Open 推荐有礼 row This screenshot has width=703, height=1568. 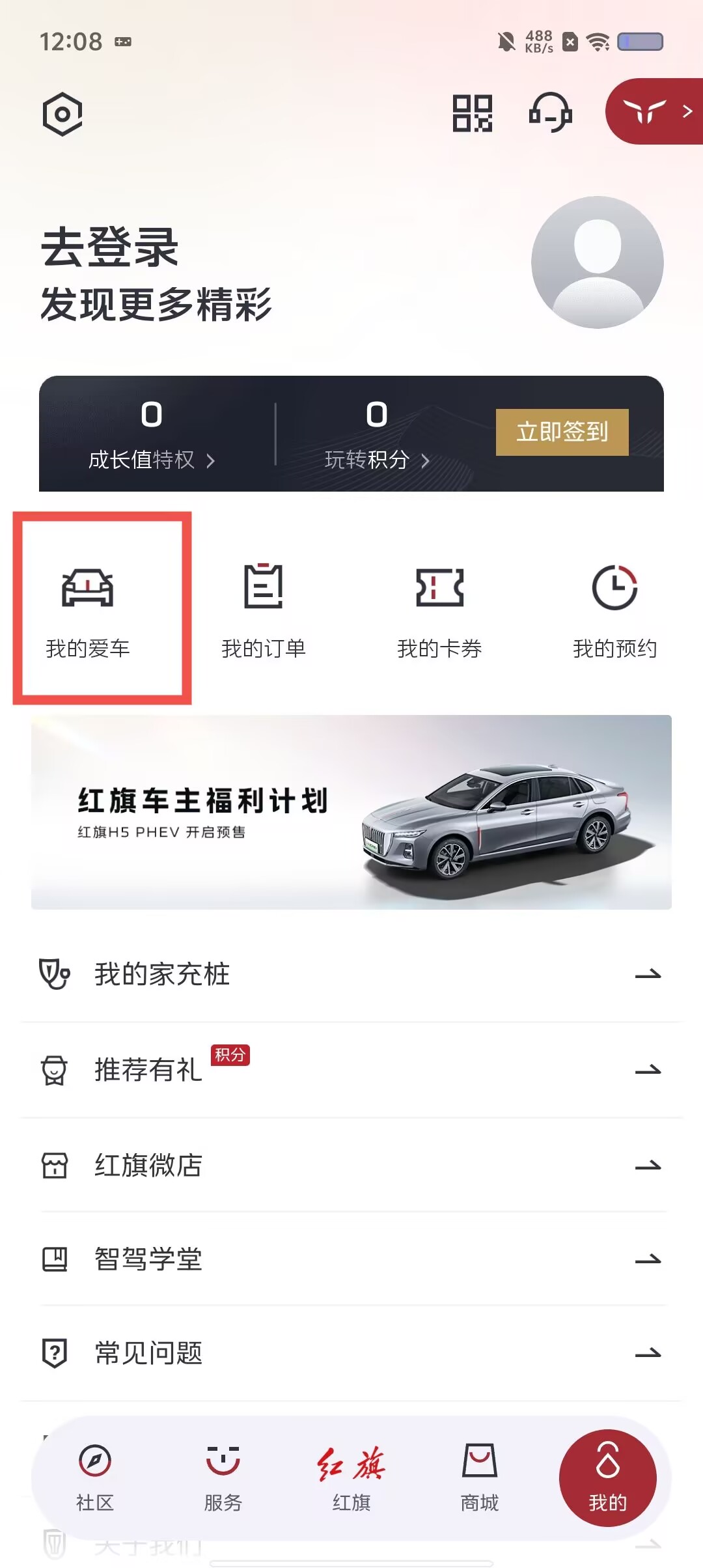point(351,1070)
